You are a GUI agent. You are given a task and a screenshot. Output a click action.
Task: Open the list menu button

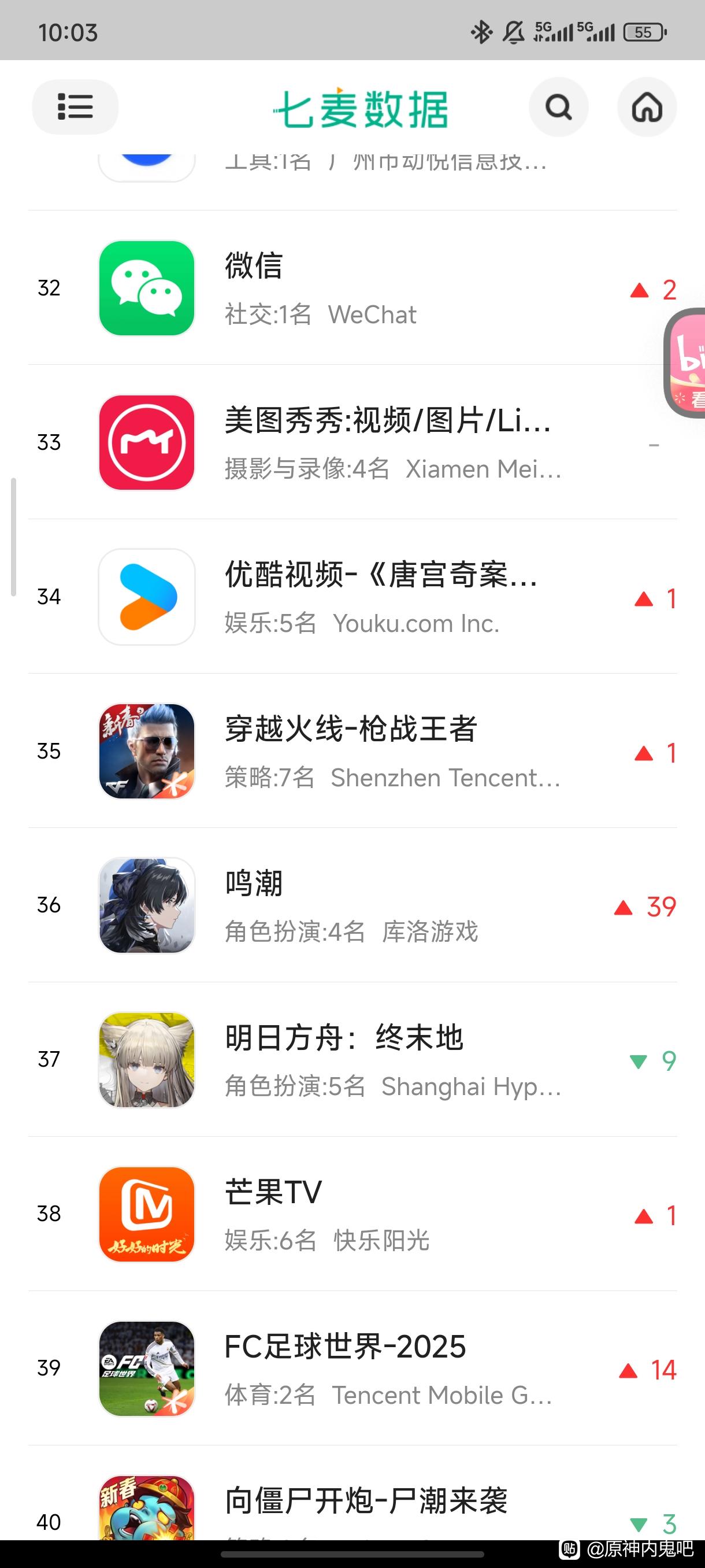75,107
